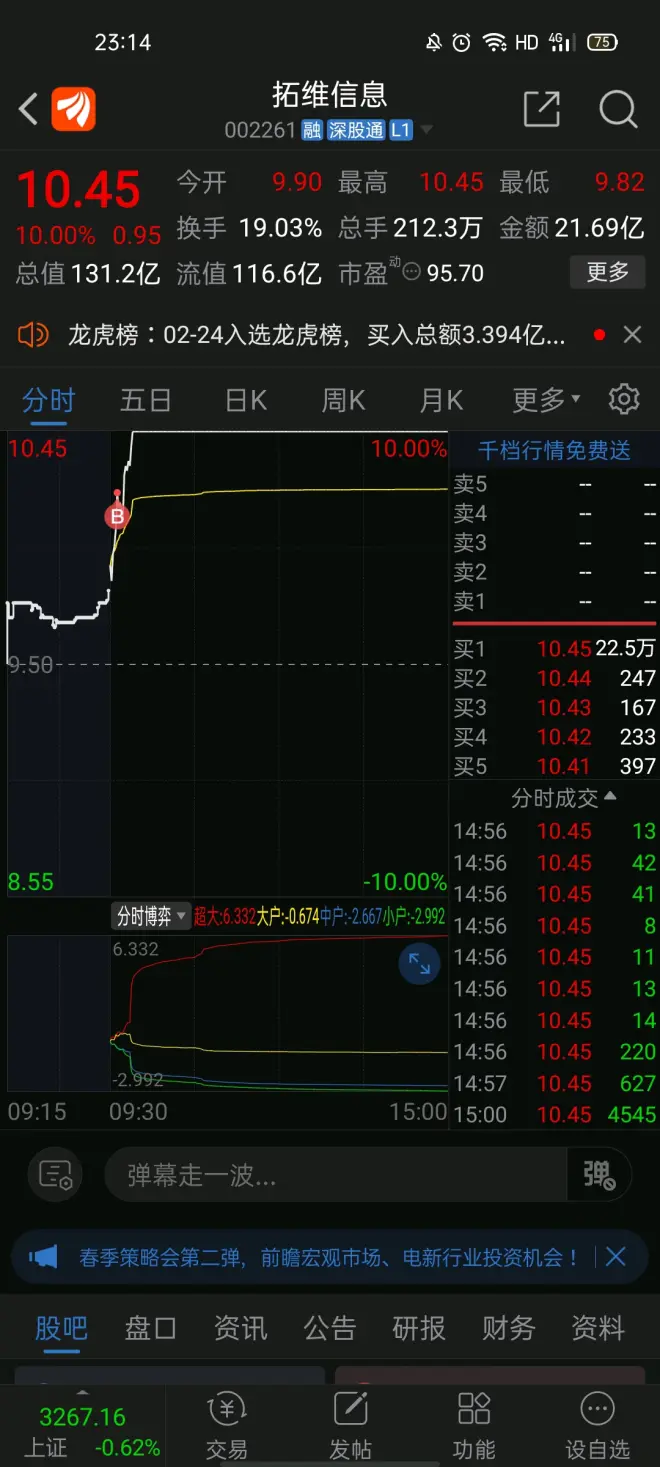This screenshot has height=1467, width=660.
Task: Switch to the 公告 tab
Action: tap(330, 1328)
